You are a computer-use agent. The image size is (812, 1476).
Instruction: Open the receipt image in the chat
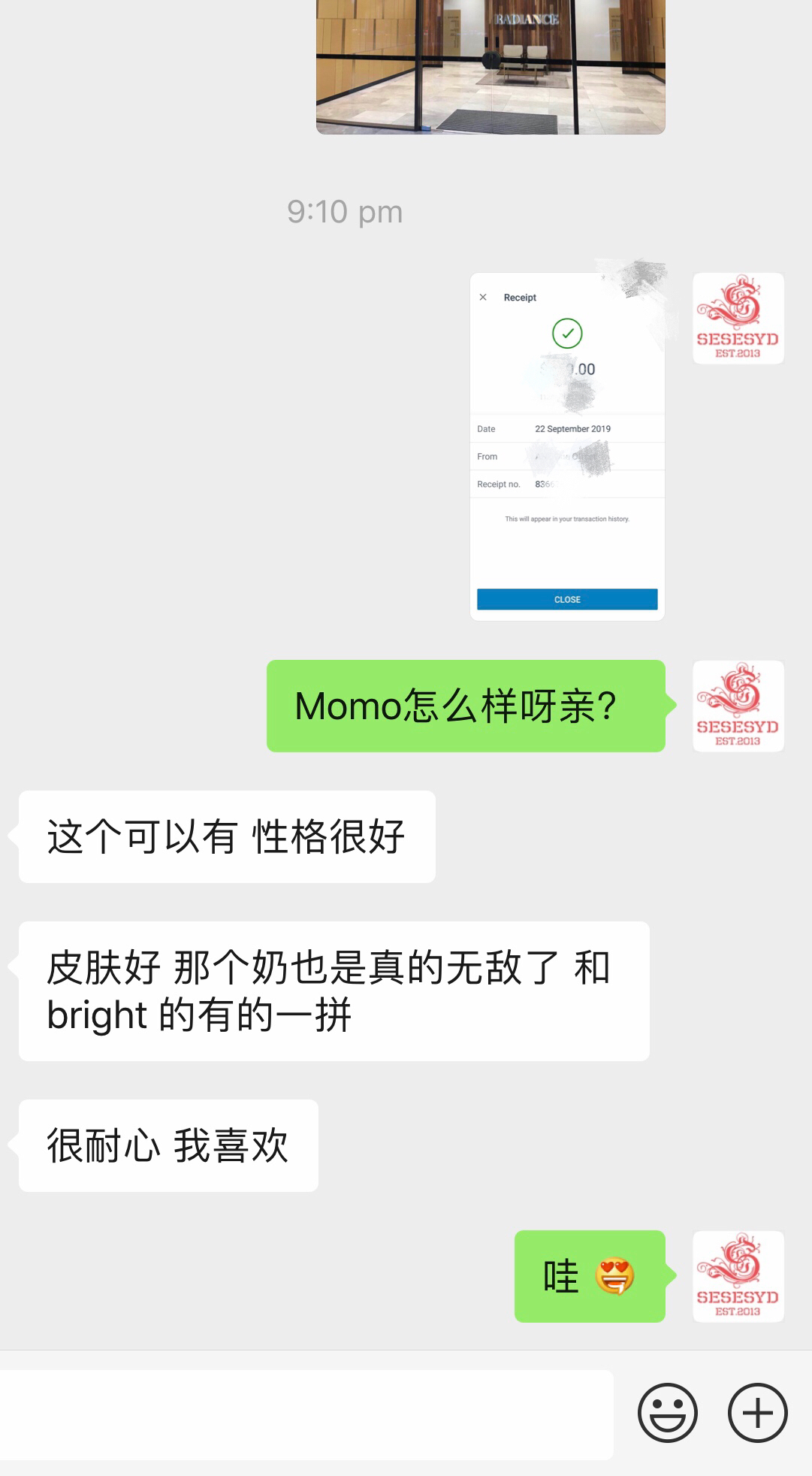pos(567,446)
